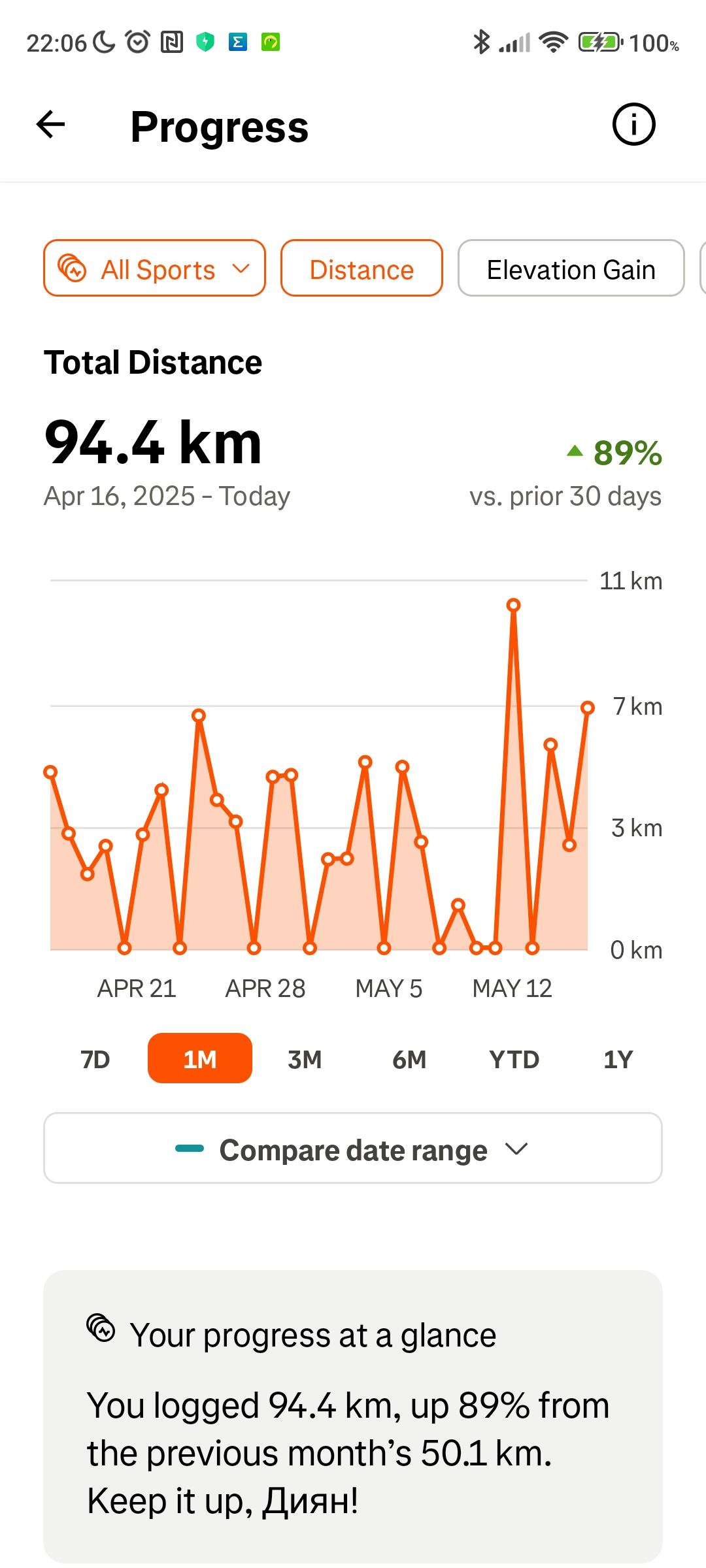Select the Elevation Gain chip

click(571, 268)
